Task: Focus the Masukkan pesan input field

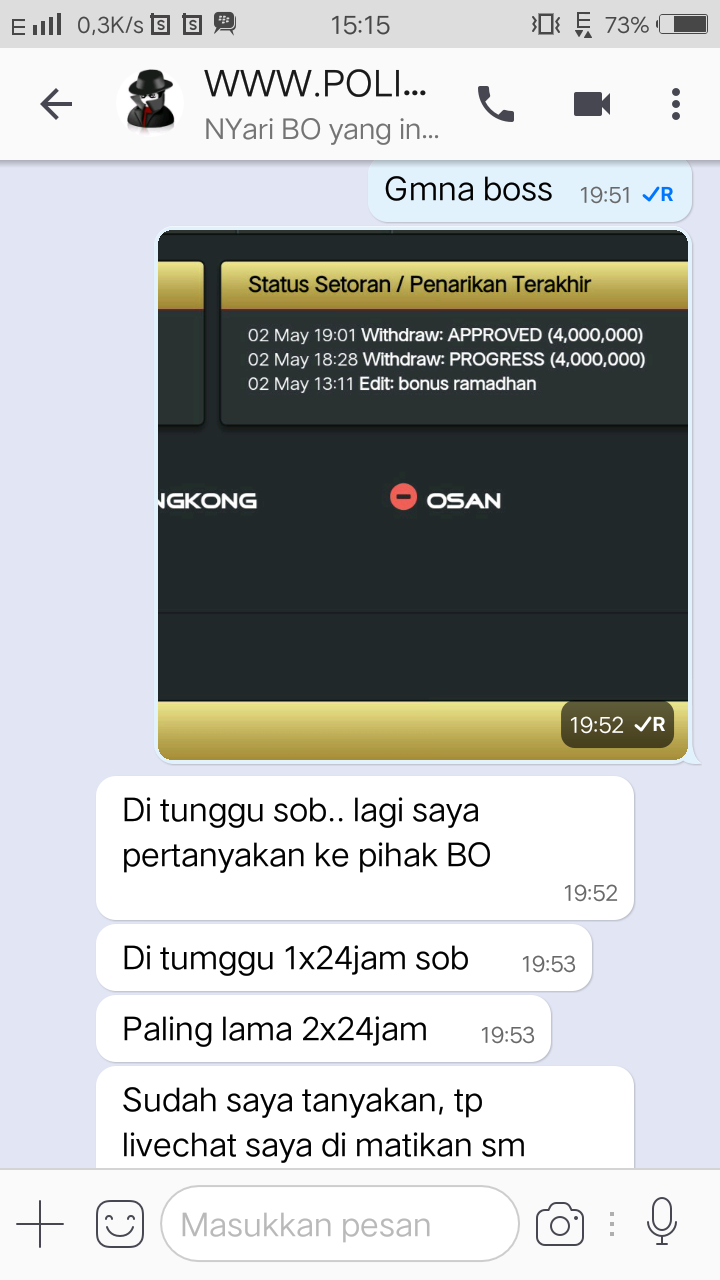Action: click(340, 1224)
